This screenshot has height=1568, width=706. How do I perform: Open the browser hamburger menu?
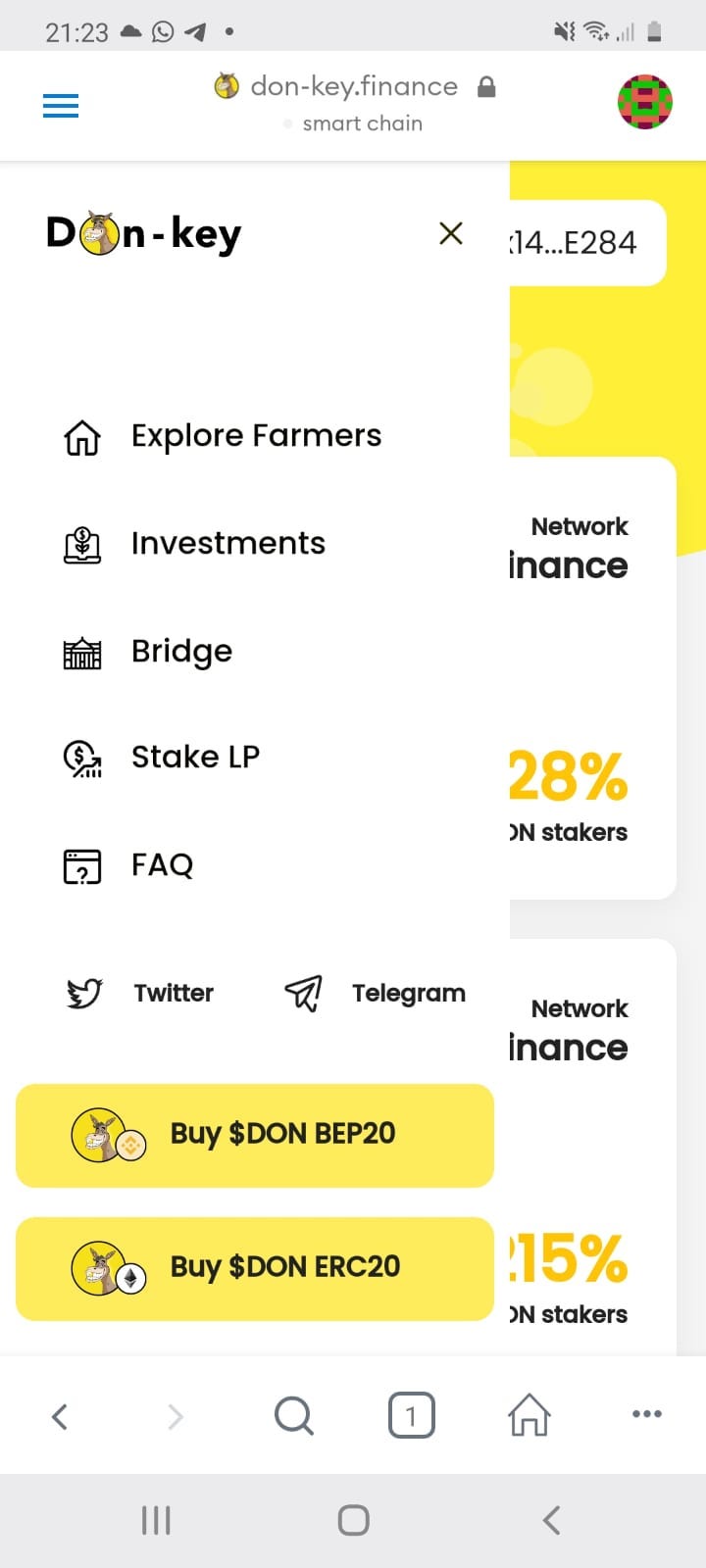pyautogui.click(x=61, y=106)
